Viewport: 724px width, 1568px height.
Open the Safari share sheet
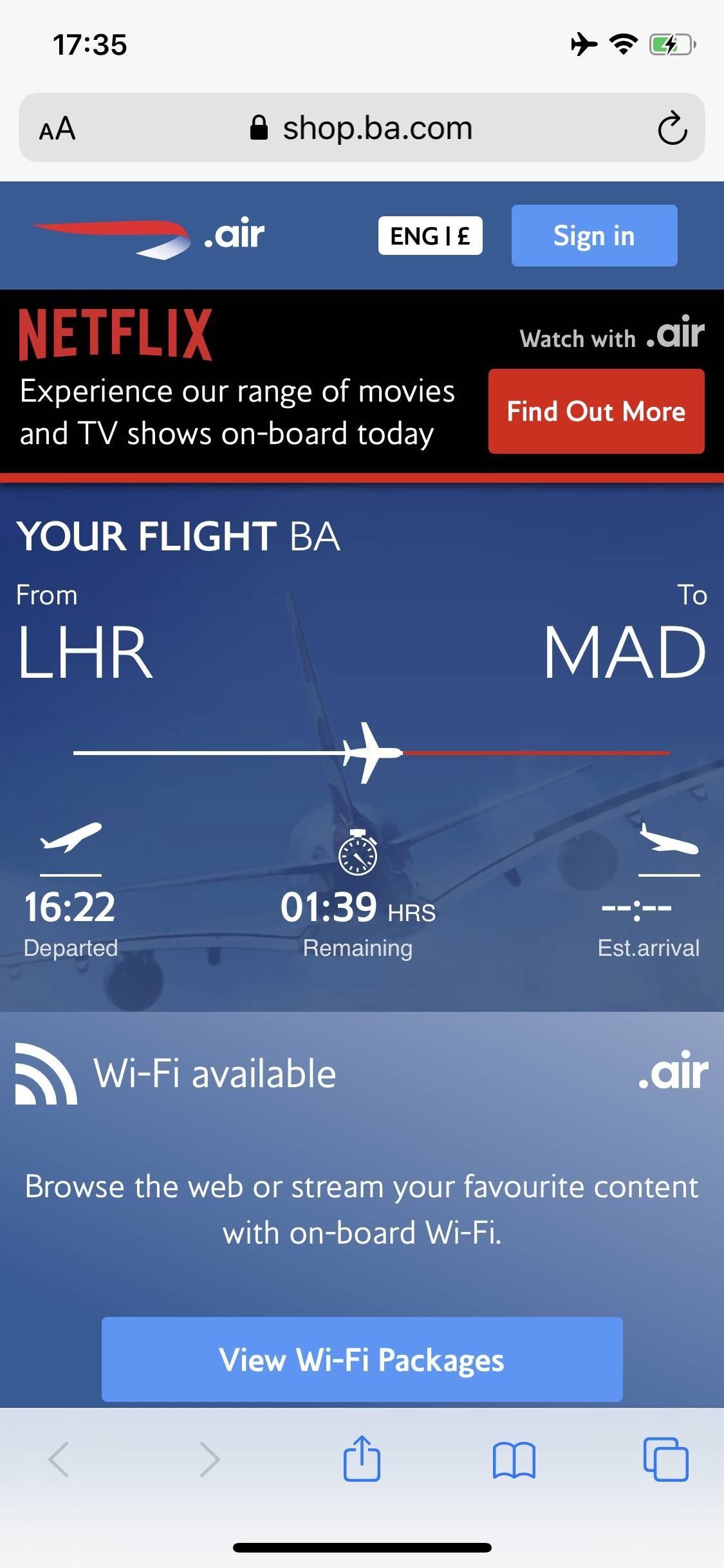pos(362,1459)
